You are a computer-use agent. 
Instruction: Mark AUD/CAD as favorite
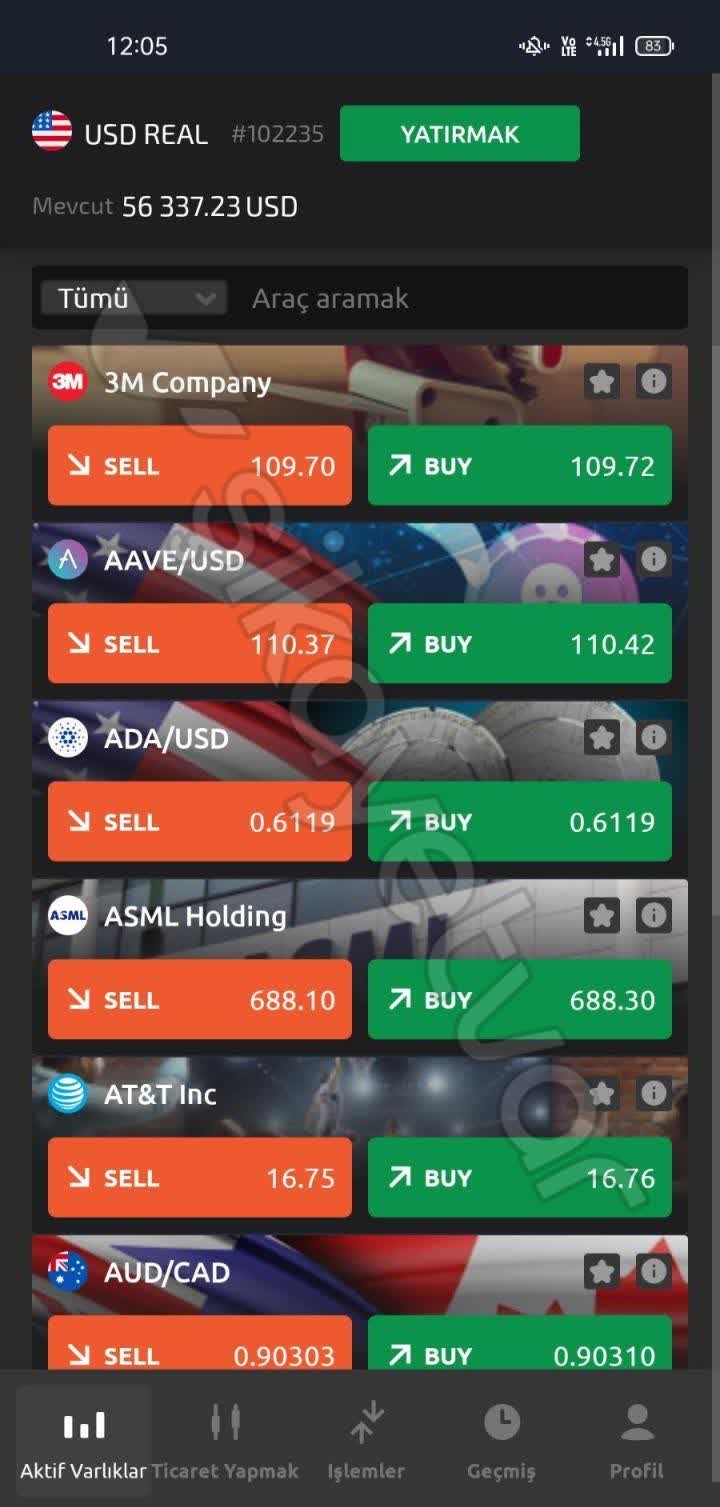tap(601, 1271)
